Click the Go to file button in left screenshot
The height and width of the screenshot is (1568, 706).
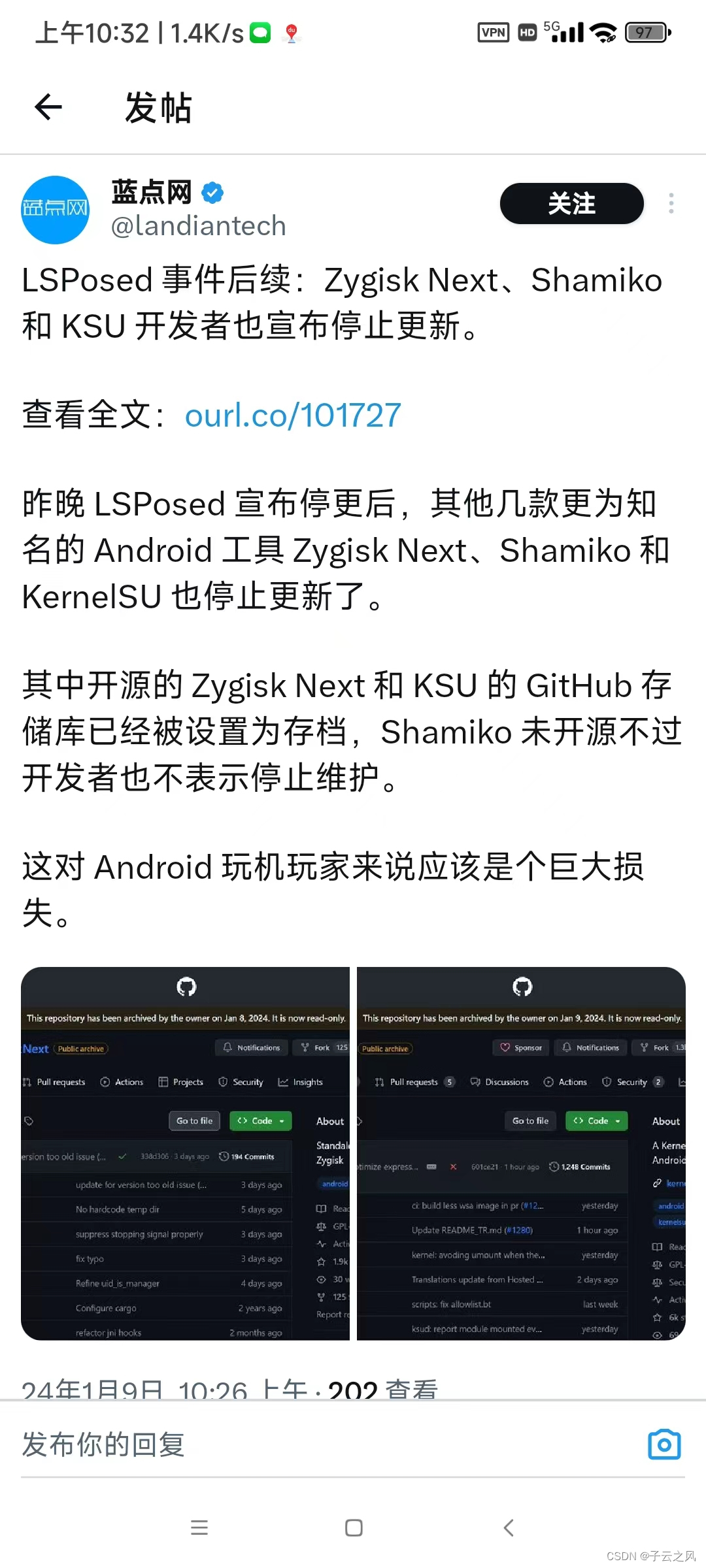[x=194, y=1120]
